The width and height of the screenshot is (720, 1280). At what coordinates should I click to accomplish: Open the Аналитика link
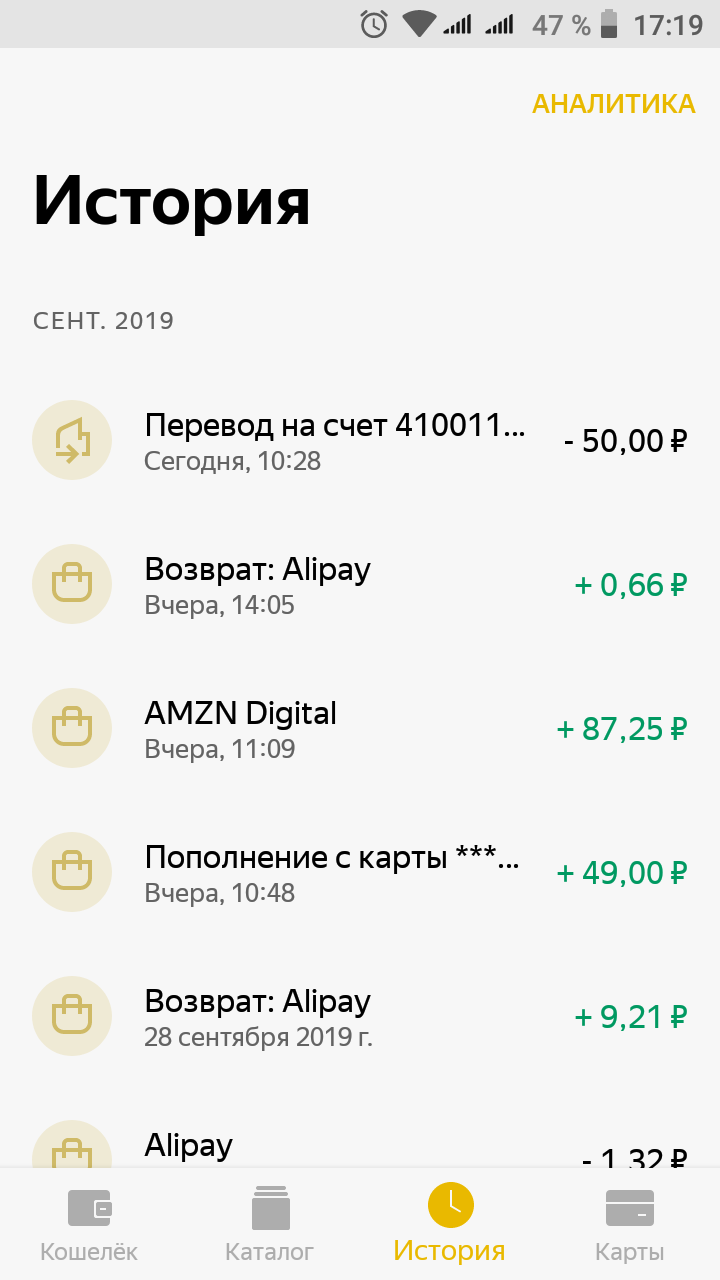(613, 104)
